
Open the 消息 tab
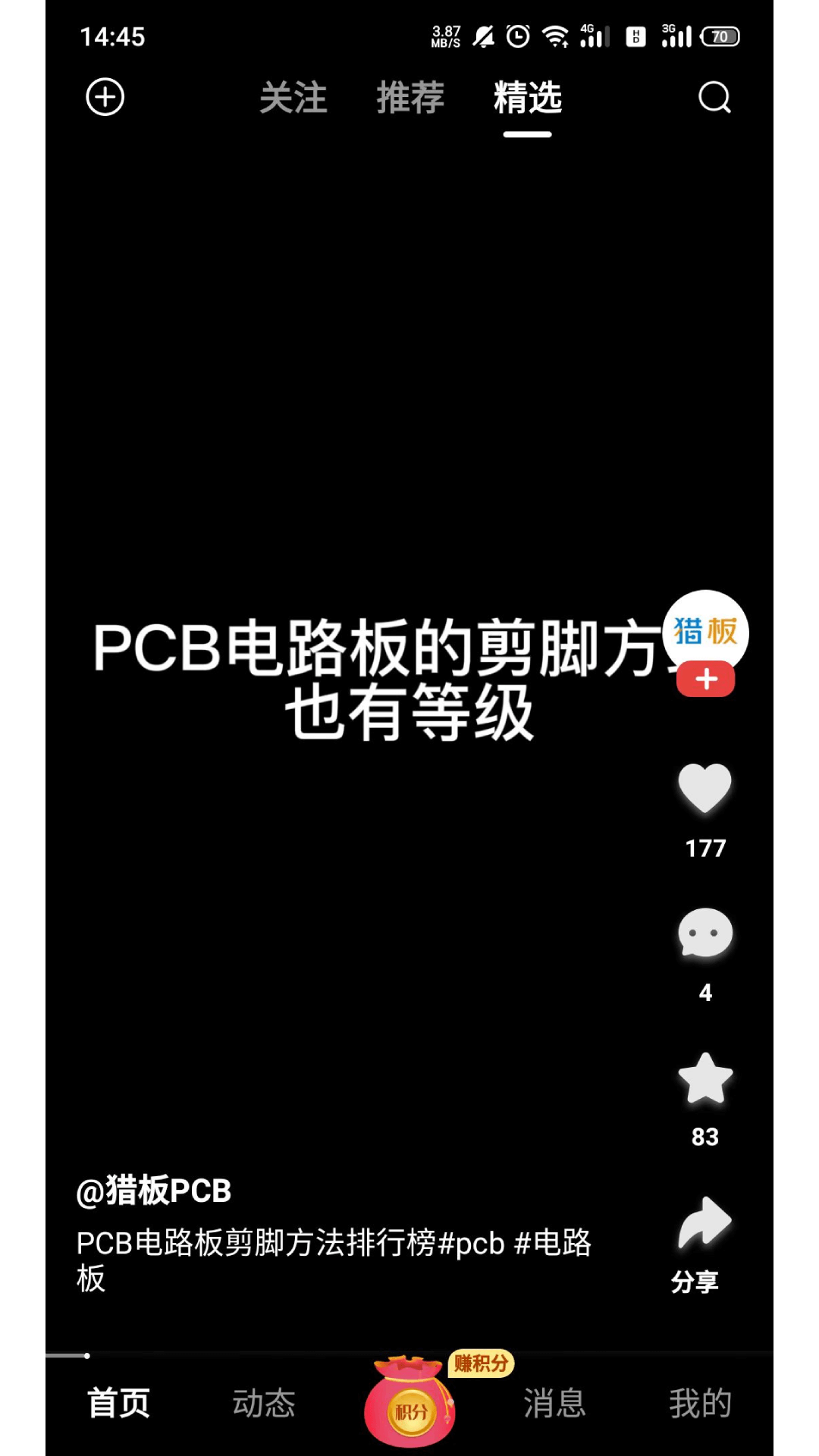point(554,1403)
